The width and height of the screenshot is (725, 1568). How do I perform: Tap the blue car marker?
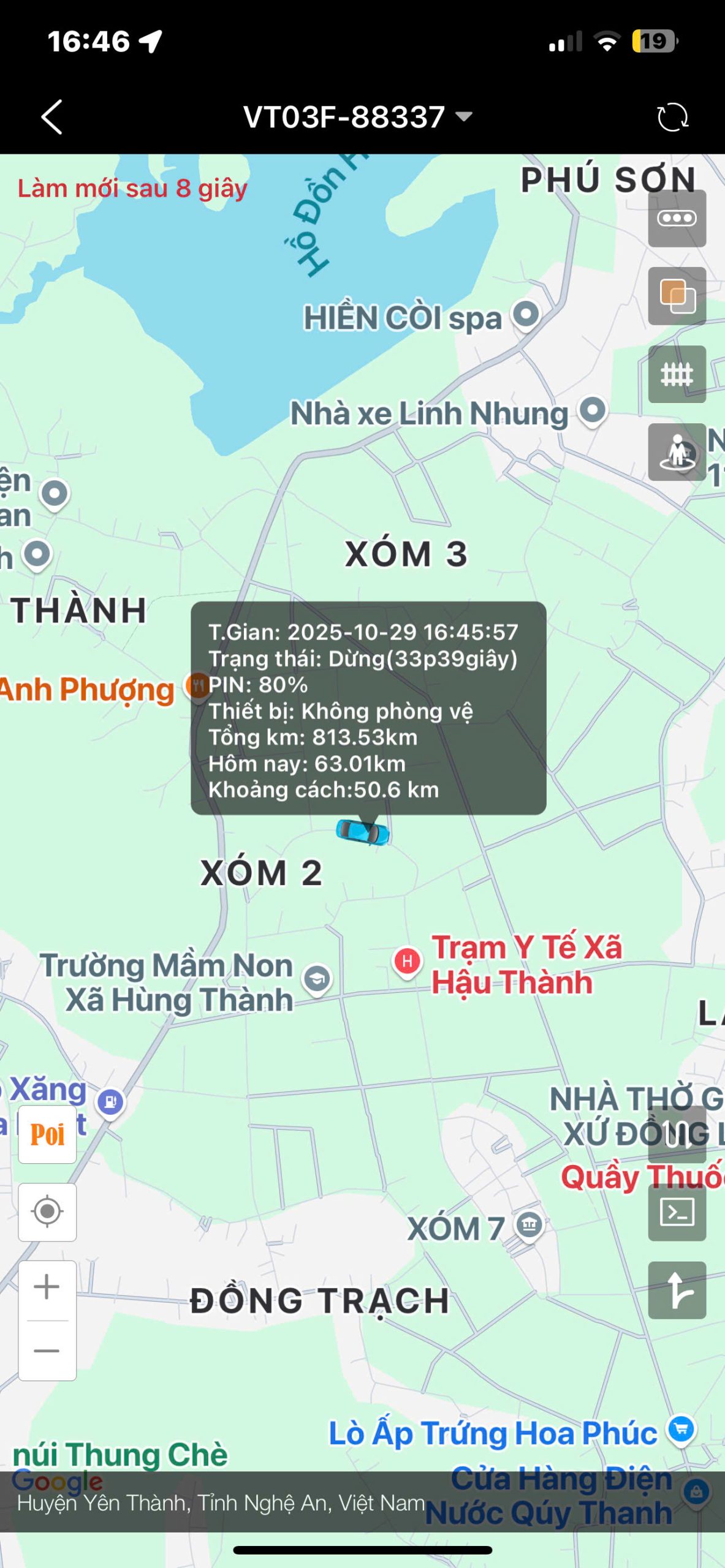[x=363, y=831]
